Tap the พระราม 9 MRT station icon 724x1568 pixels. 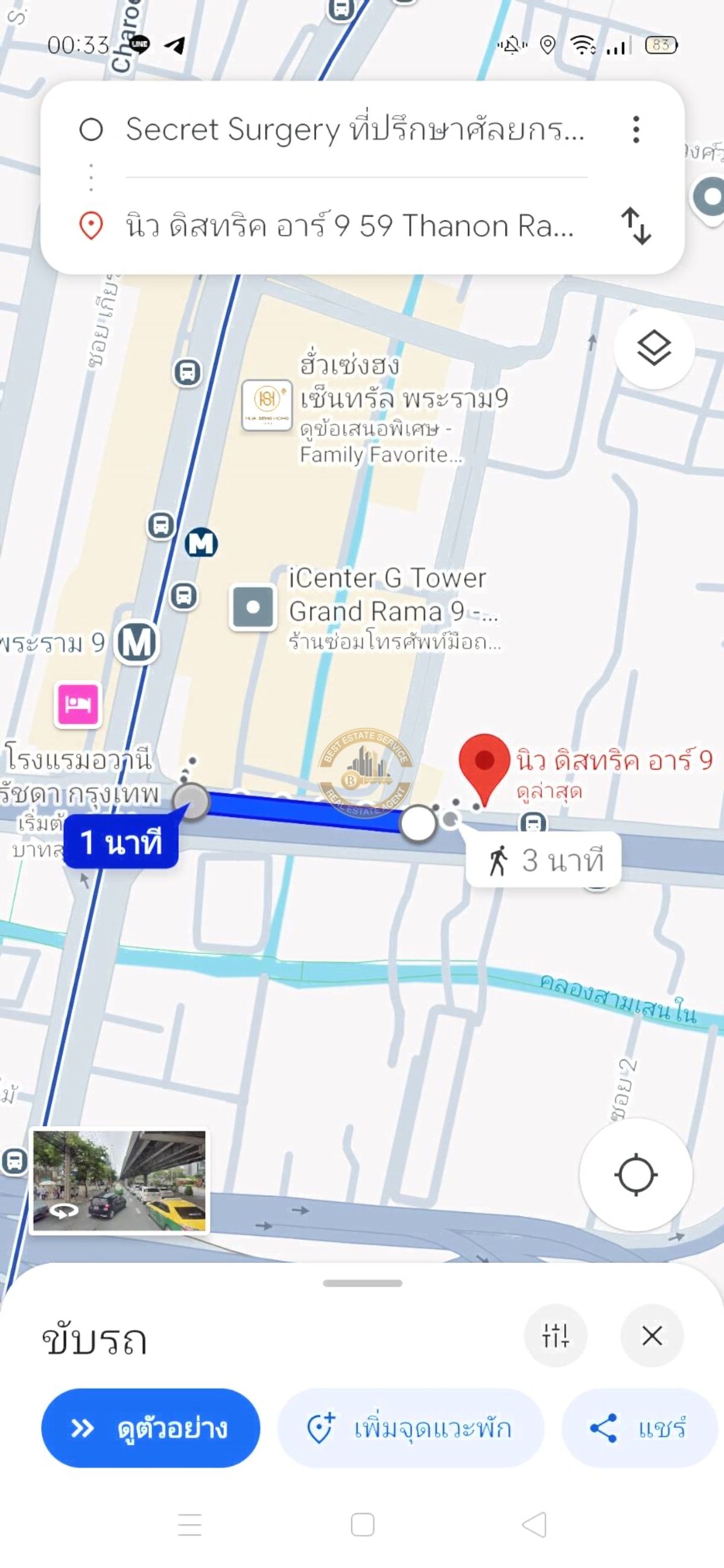pyautogui.click(x=136, y=642)
